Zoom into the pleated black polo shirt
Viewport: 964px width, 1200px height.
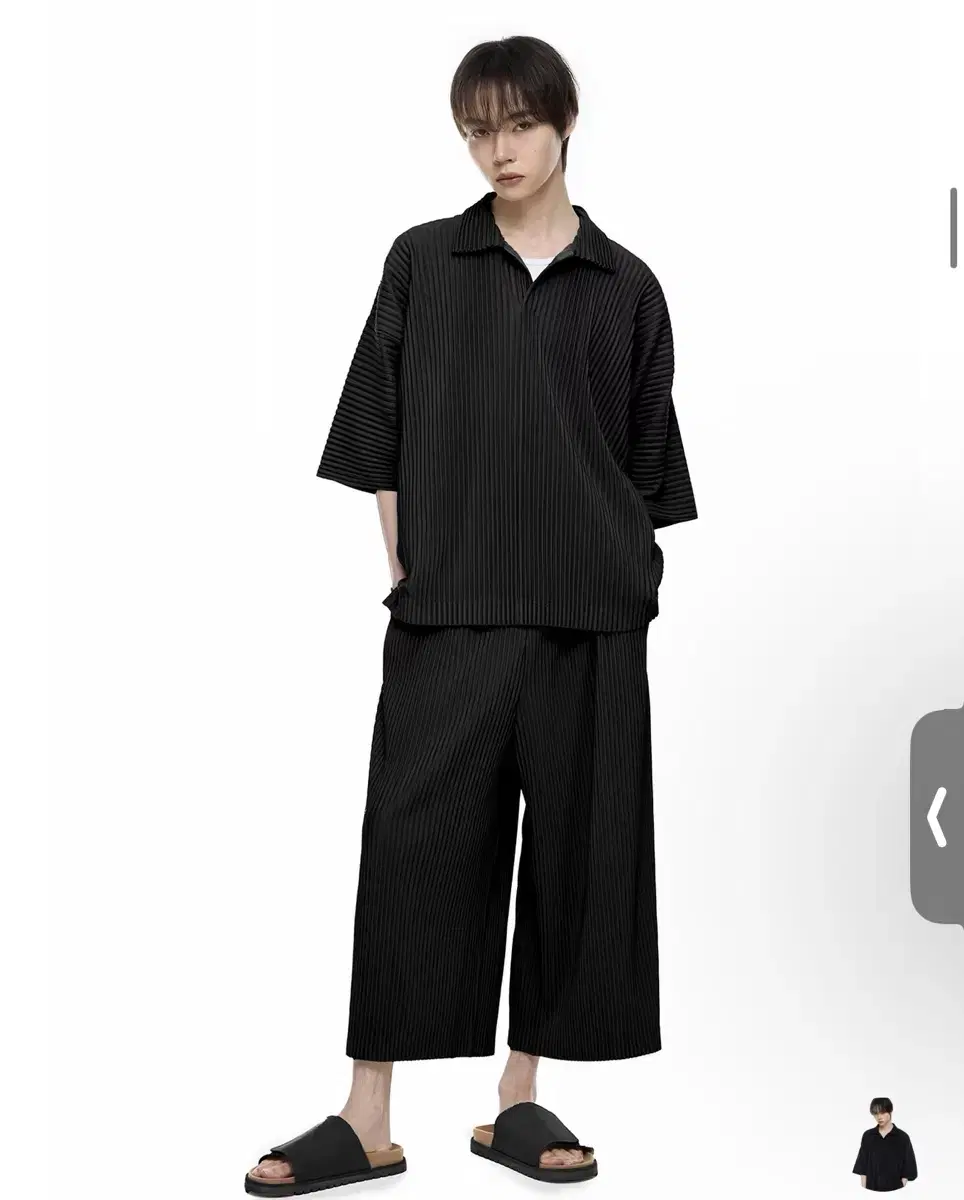click(500, 420)
